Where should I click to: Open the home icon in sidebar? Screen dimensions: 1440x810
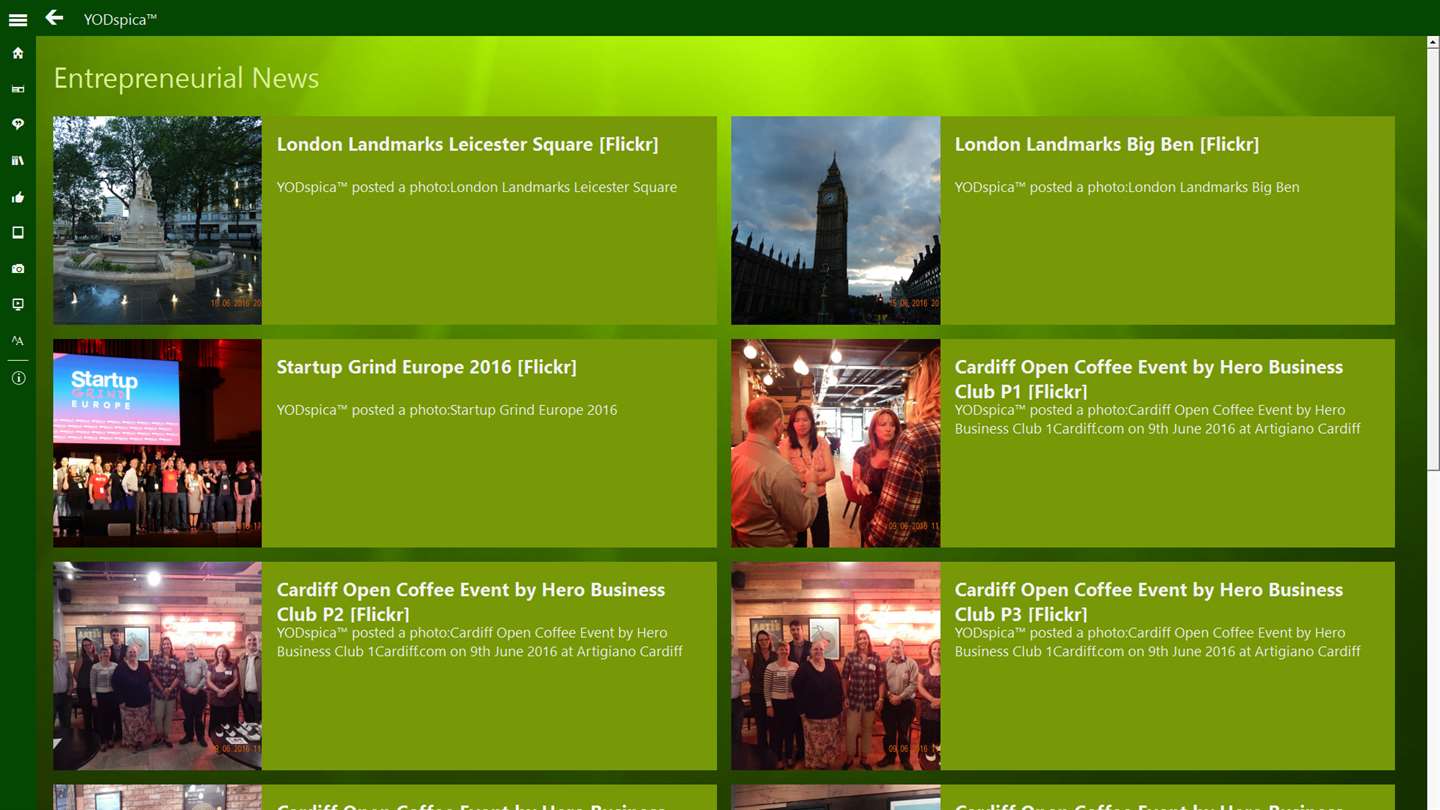pos(18,53)
